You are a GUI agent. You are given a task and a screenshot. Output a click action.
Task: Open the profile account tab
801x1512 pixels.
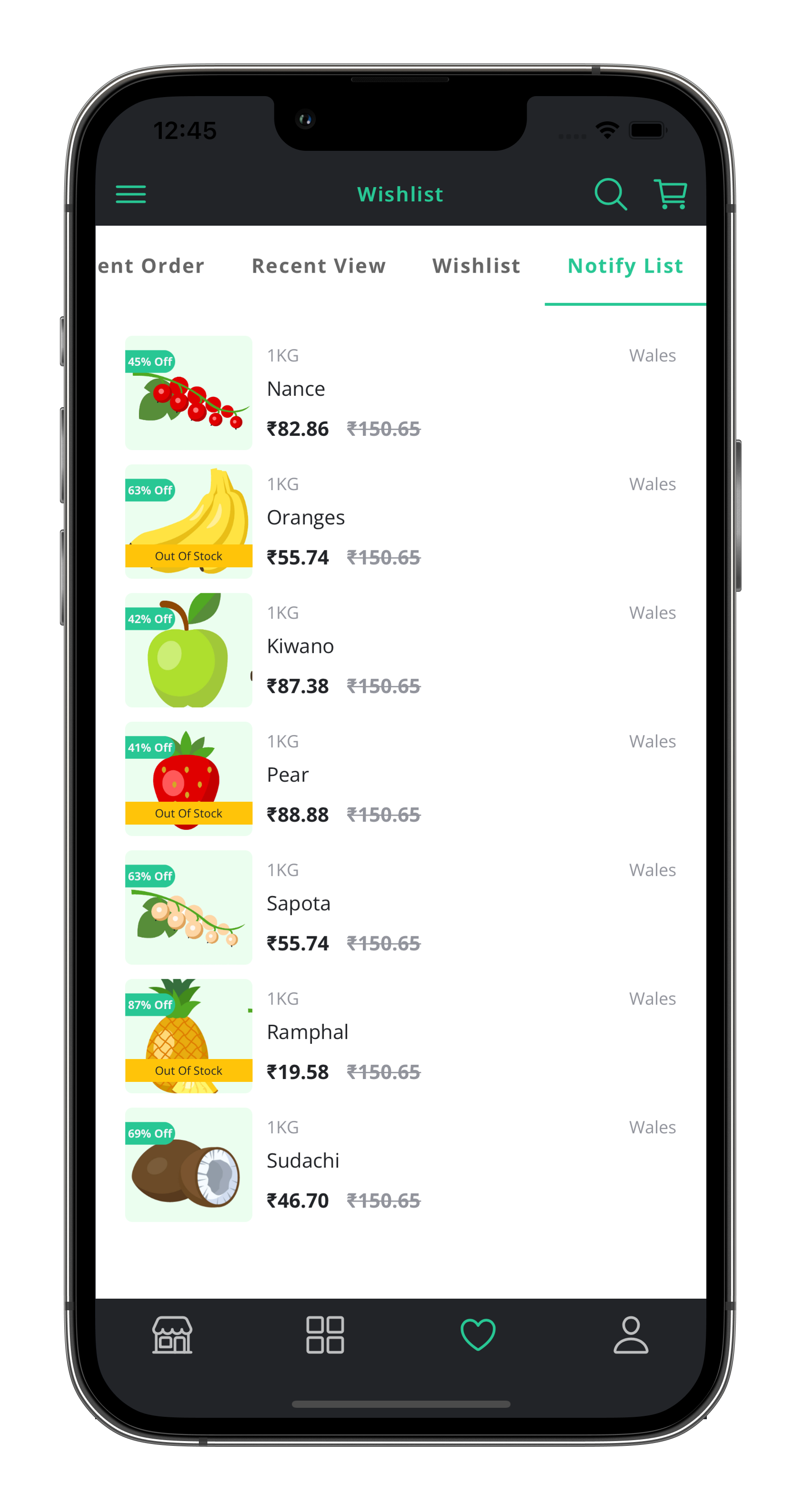coord(631,1335)
